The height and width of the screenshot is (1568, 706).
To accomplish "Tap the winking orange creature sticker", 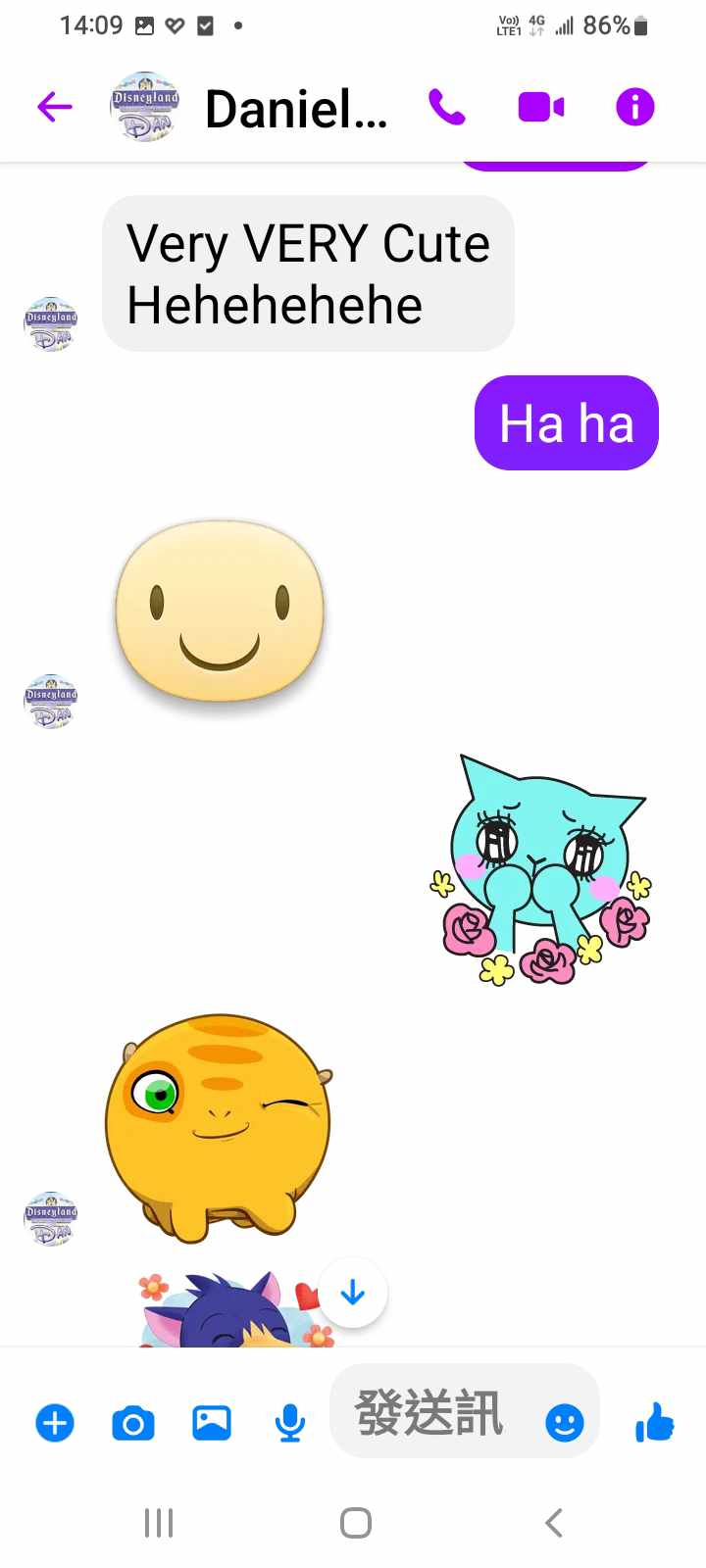I will click(220, 1127).
